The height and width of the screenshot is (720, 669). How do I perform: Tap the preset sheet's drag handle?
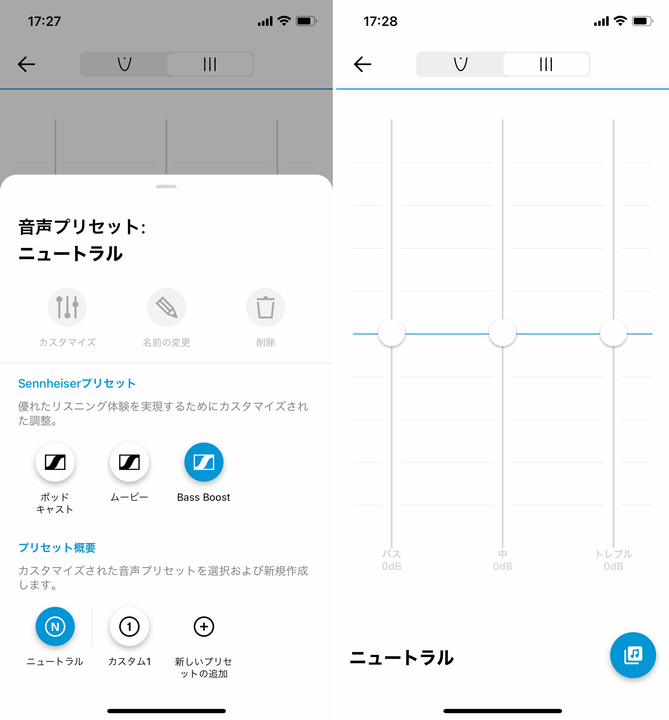click(x=166, y=187)
